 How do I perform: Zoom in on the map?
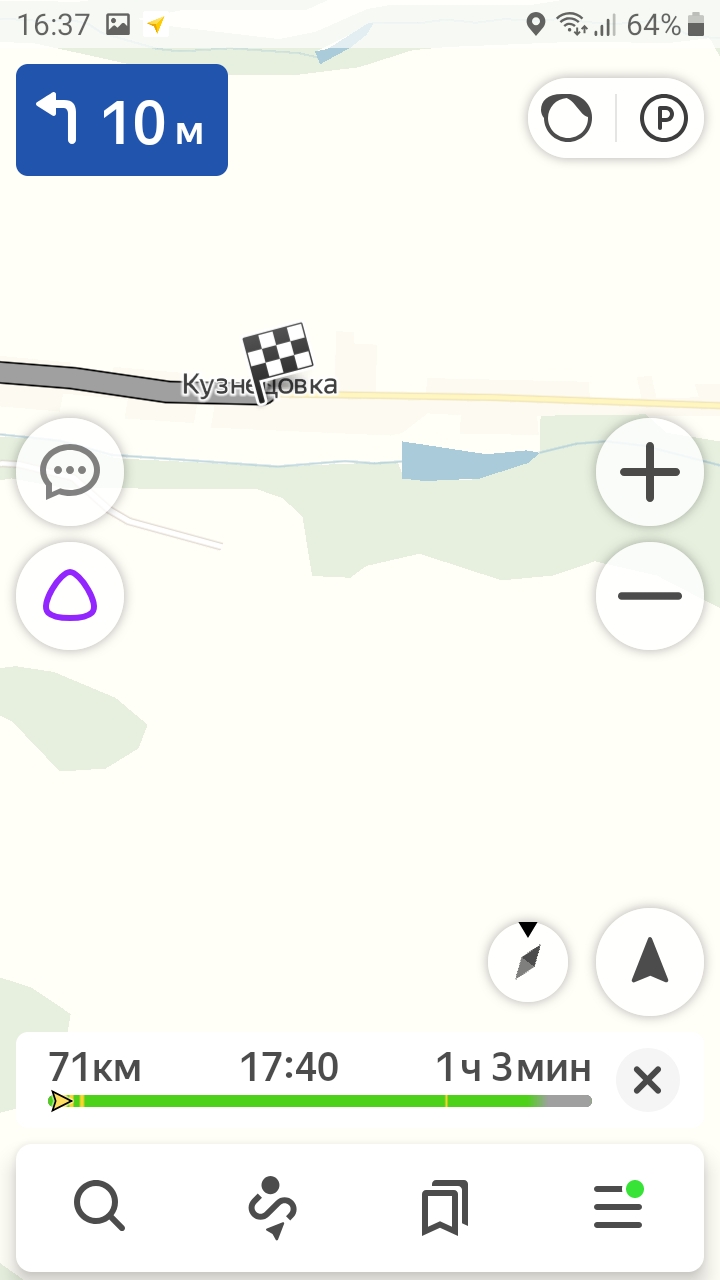pyautogui.click(x=650, y=472)
